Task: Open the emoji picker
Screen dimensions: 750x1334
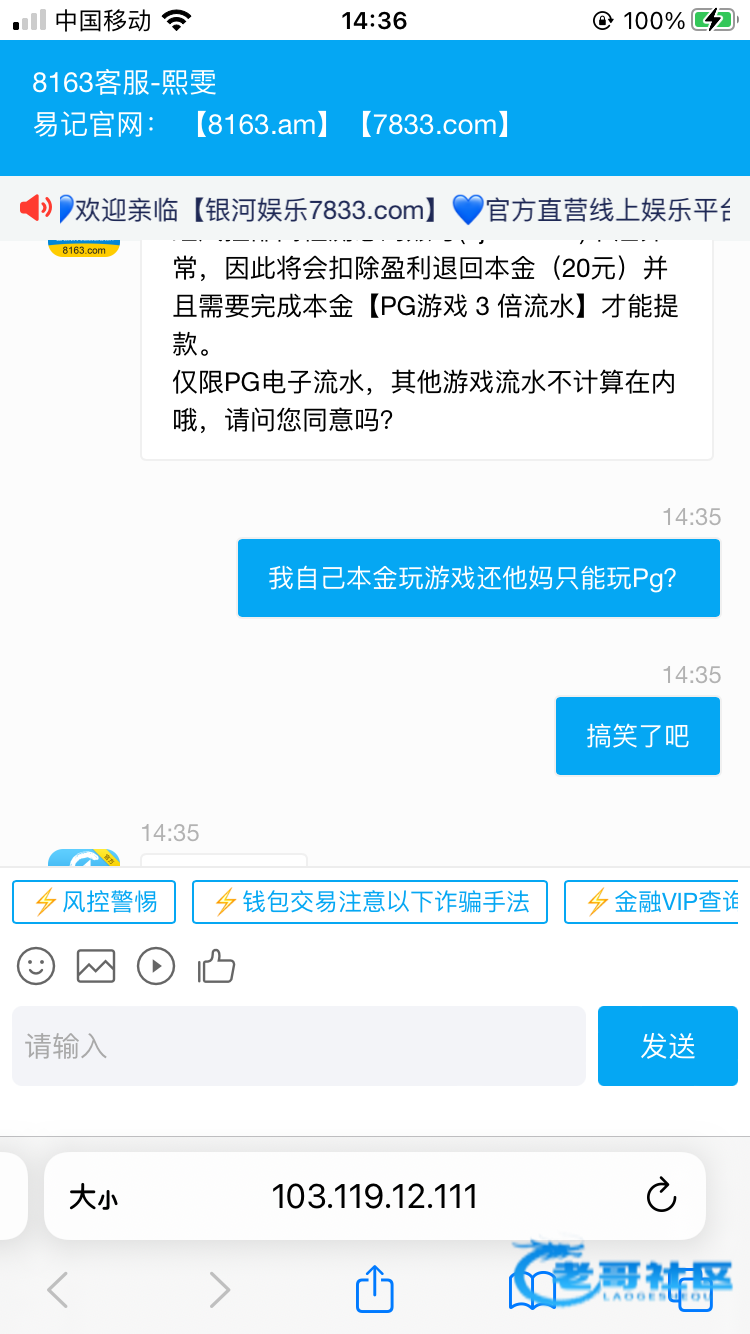Action: [x=37, y=966]
